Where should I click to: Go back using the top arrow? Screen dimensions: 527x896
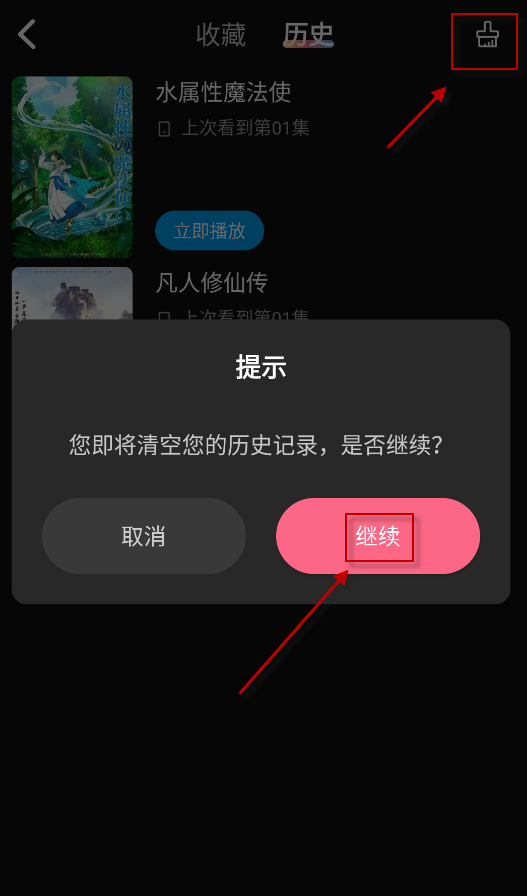click(x=27, y=34)
